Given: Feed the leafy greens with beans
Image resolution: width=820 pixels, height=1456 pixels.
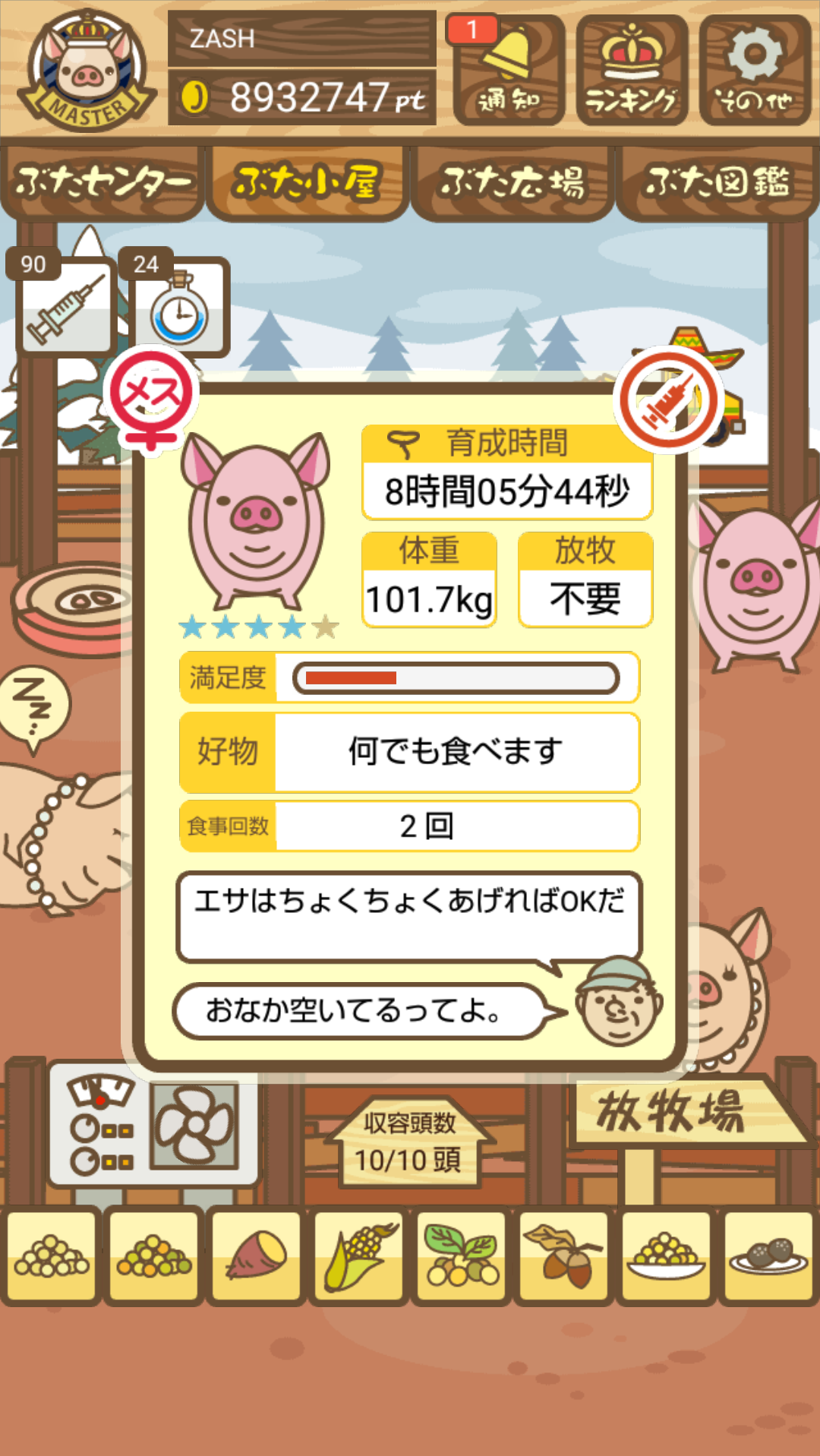Looking at the screenshot, I should [x=462, y=1255].
